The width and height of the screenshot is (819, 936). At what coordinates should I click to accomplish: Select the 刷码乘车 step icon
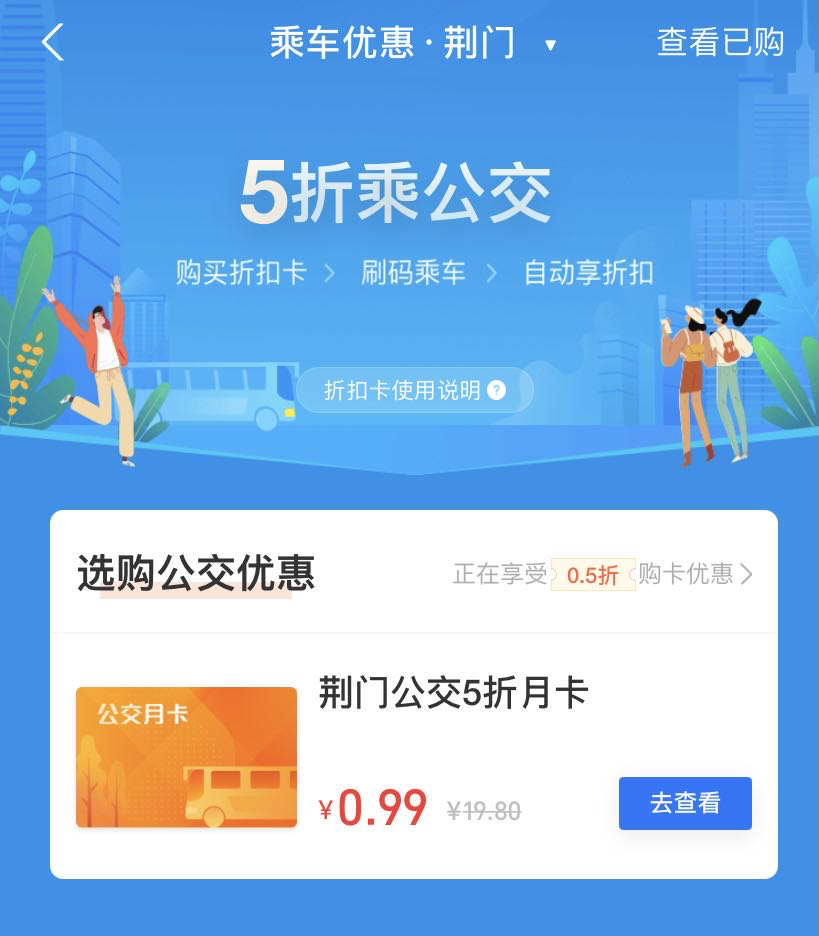[414, 272]
